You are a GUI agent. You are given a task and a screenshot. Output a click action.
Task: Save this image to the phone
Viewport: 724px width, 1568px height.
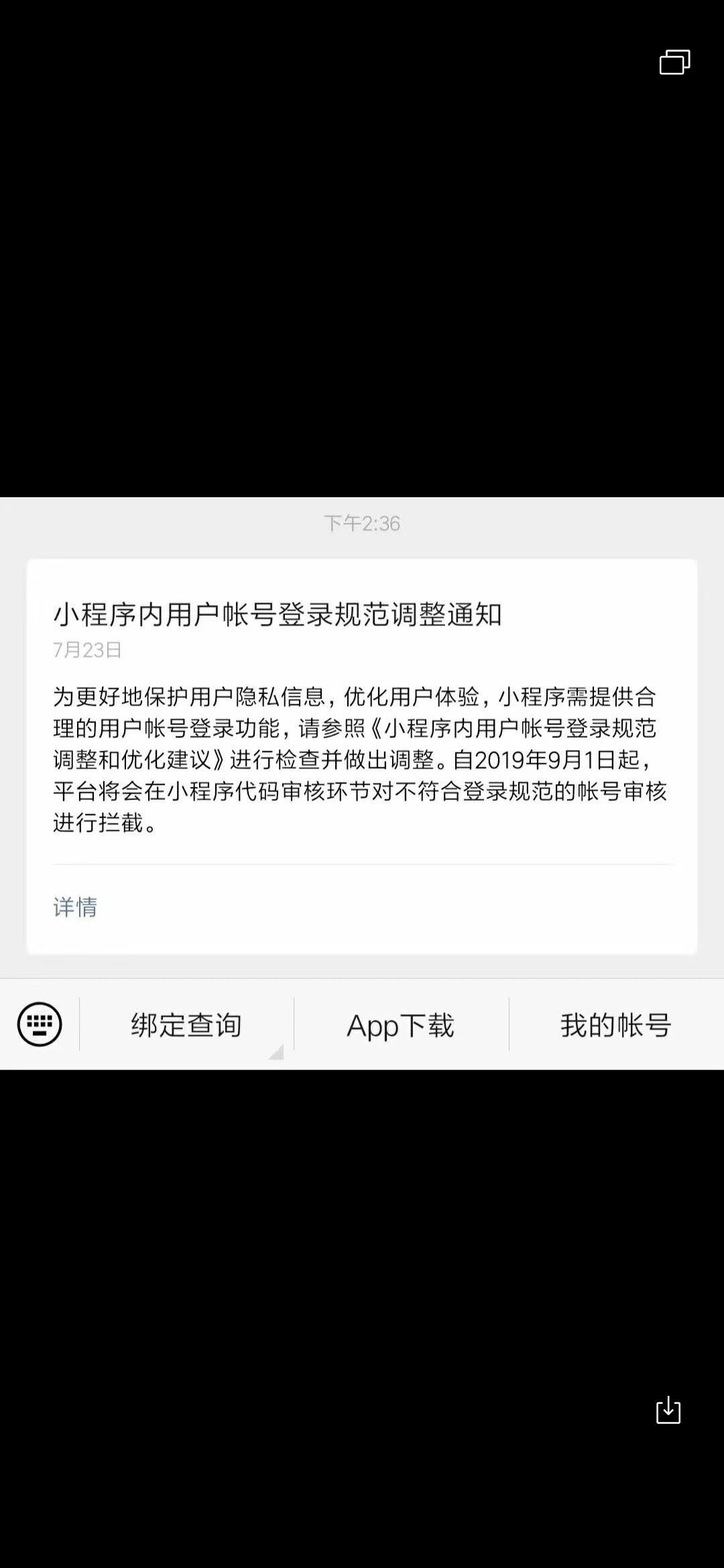[x=668, y=1410]
